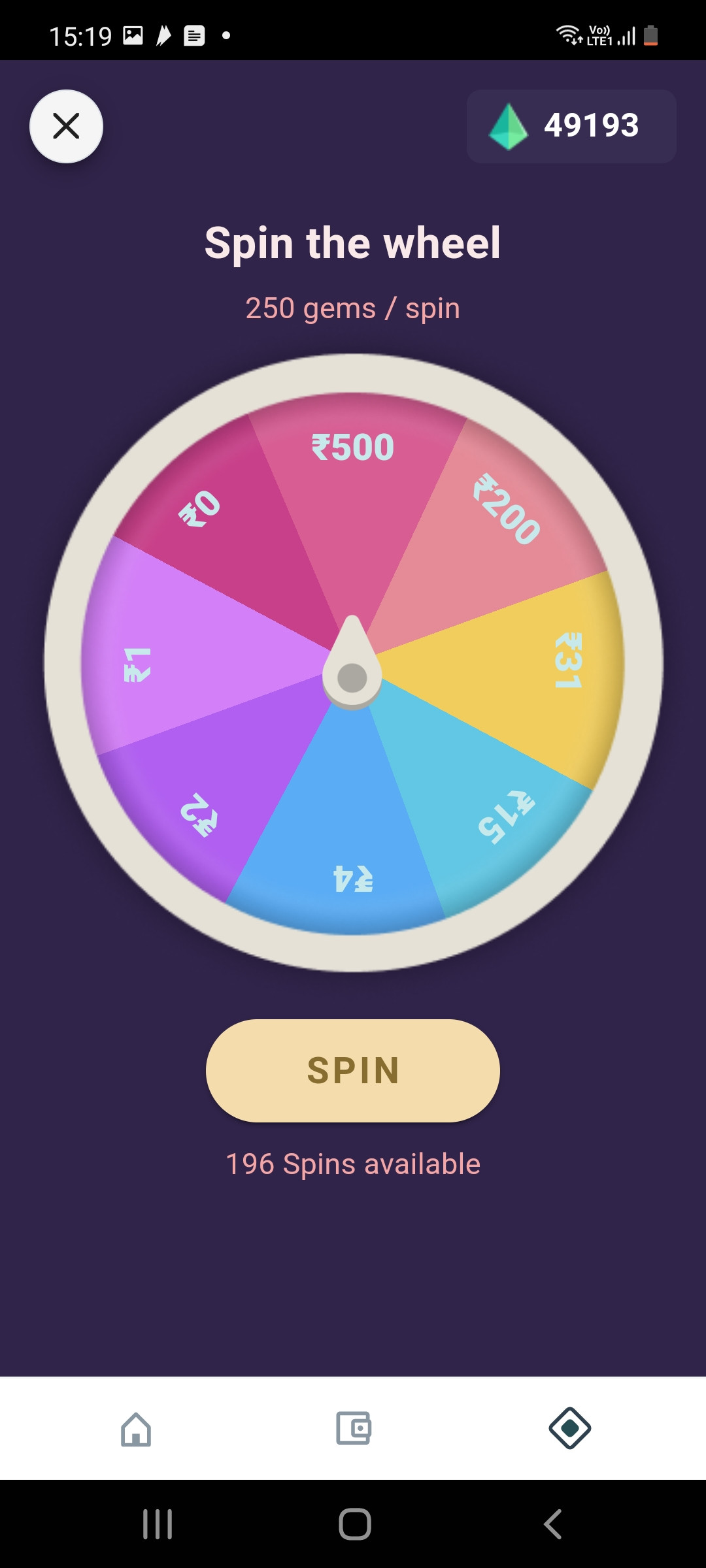
Task: Tap the SPIN button
Action: coord(353,1070)
